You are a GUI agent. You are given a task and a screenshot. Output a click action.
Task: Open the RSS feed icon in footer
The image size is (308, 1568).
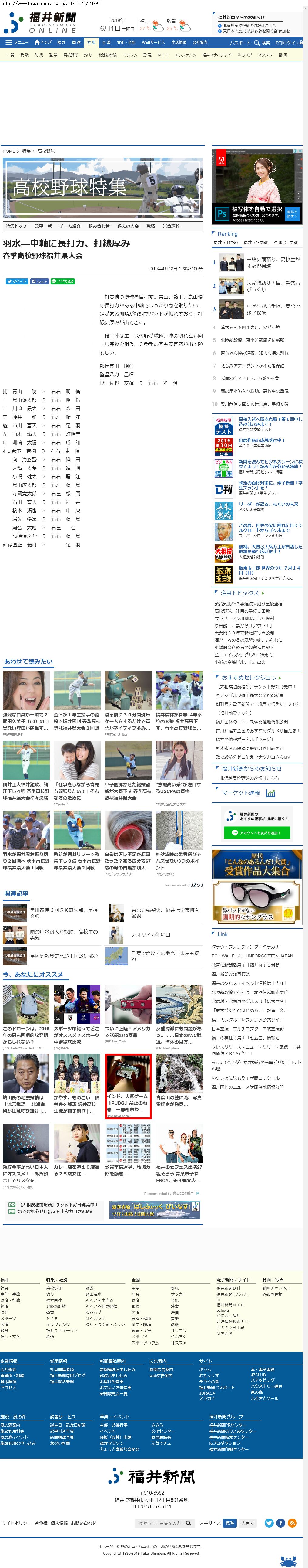[292, 1523]
